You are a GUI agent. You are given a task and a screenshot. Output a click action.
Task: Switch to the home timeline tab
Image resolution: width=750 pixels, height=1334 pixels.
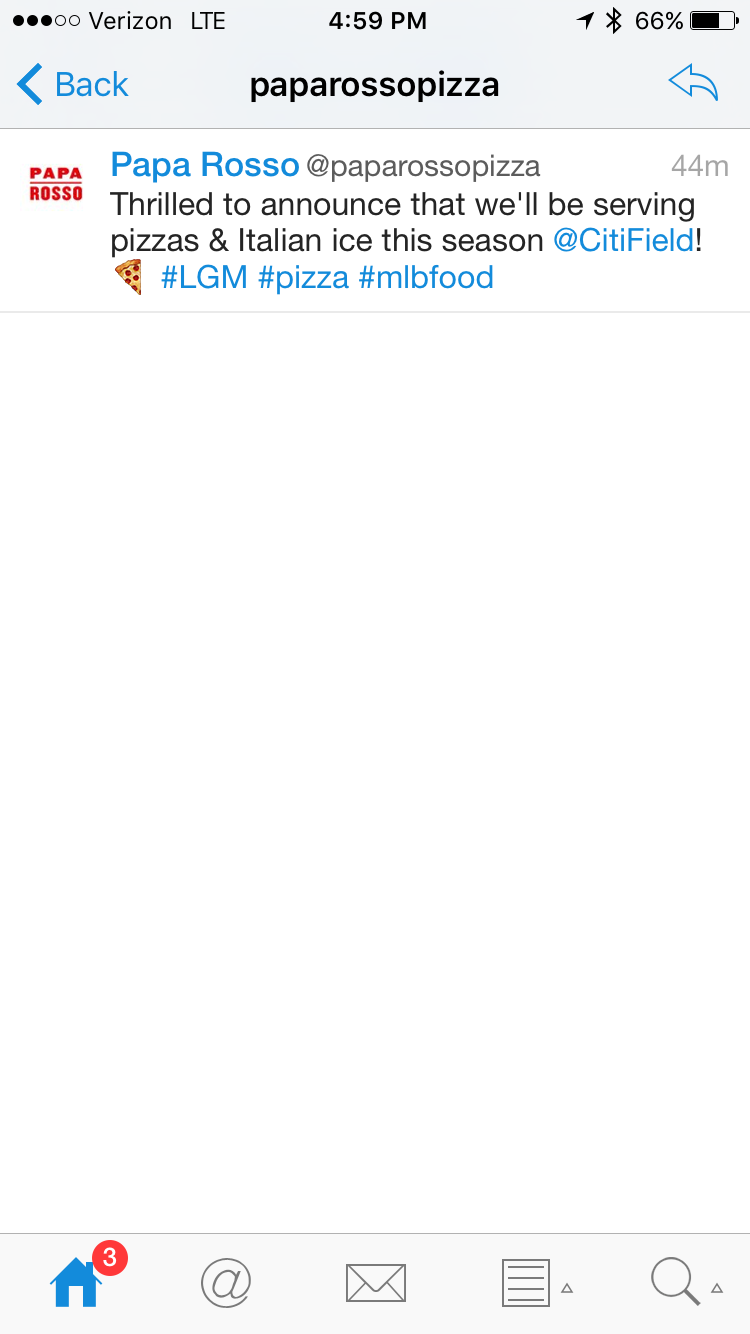tap(77, 1282)
